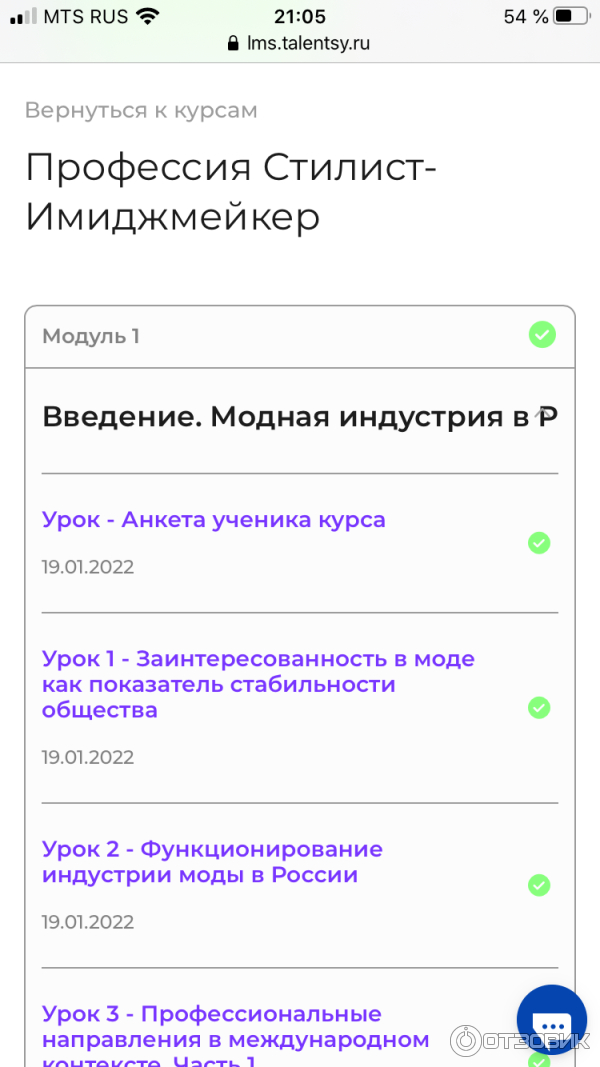
Task: Open lesson Анкета ученика курса
Action: [x=213, y=520]
